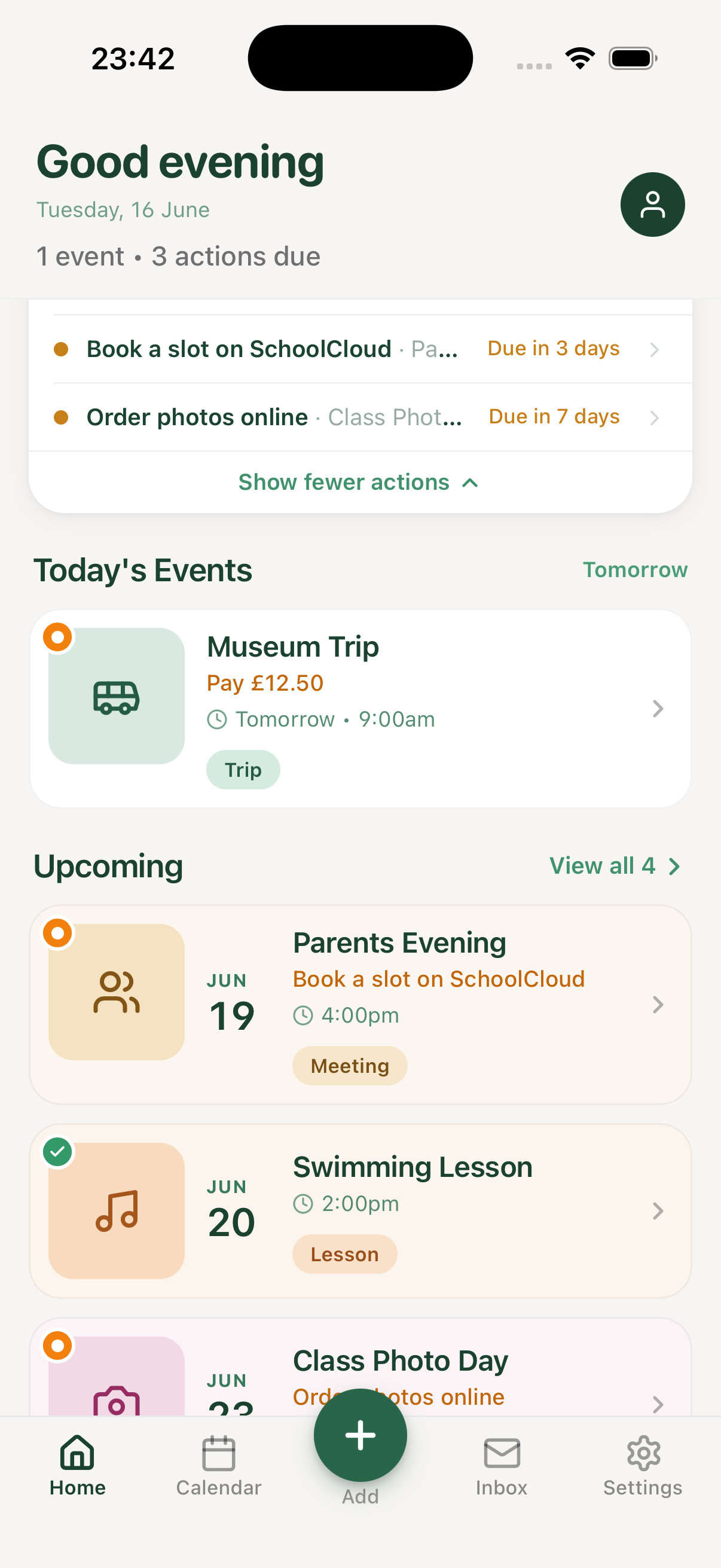Collapse with Show fewer actions
721x1568 pixels.
[x=359, y=482]
